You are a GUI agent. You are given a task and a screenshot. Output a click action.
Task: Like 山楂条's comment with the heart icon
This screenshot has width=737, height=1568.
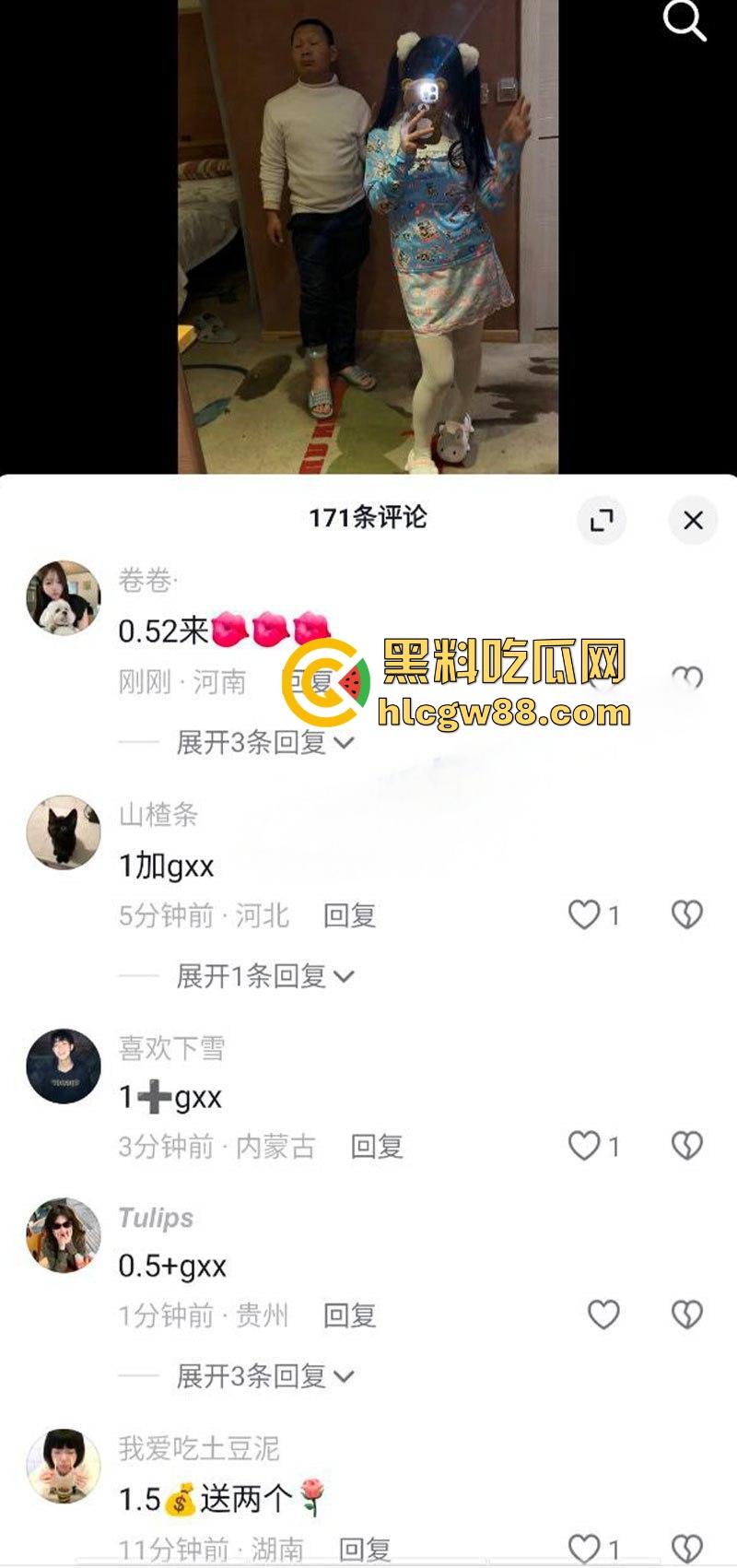(584, 914)
